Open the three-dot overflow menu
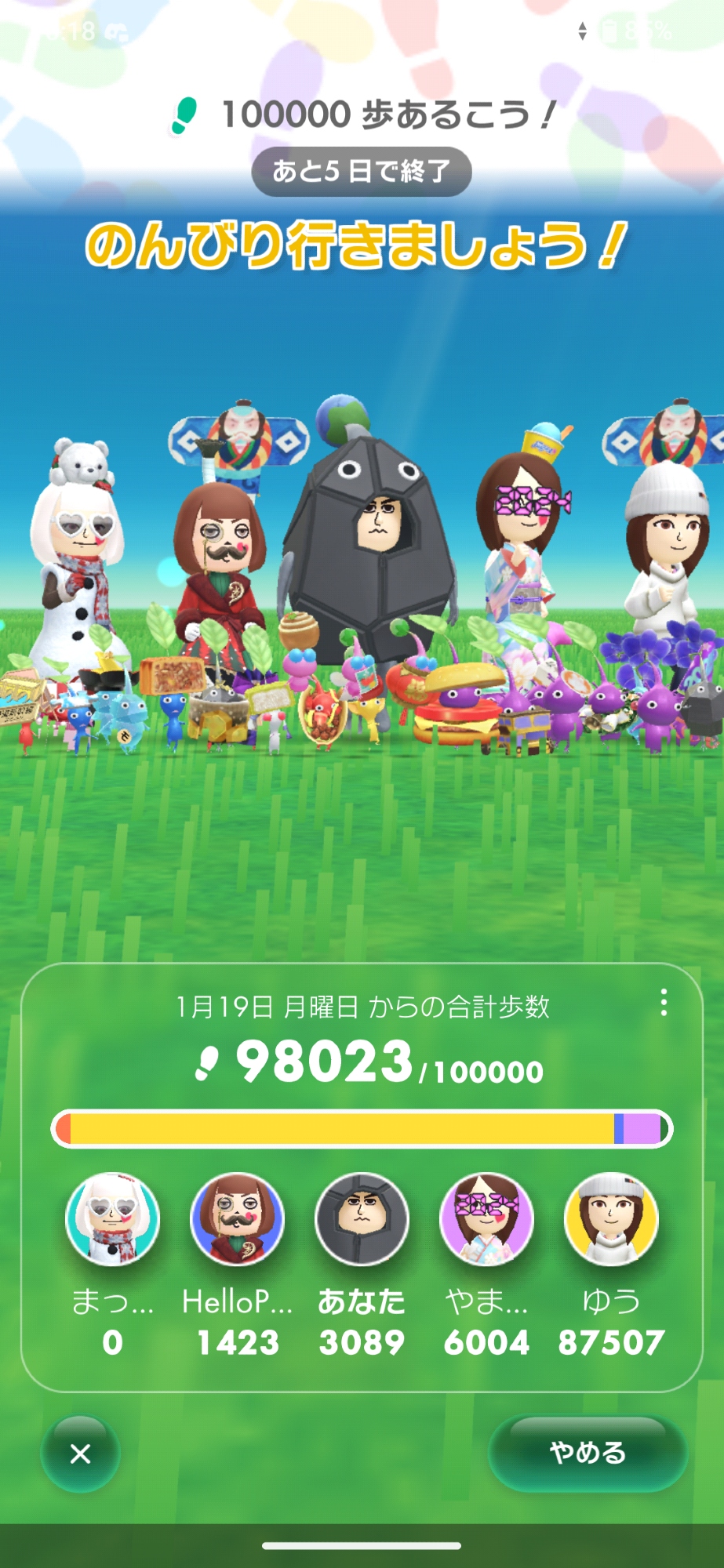724x1568 pixels. click(664, 1002)
